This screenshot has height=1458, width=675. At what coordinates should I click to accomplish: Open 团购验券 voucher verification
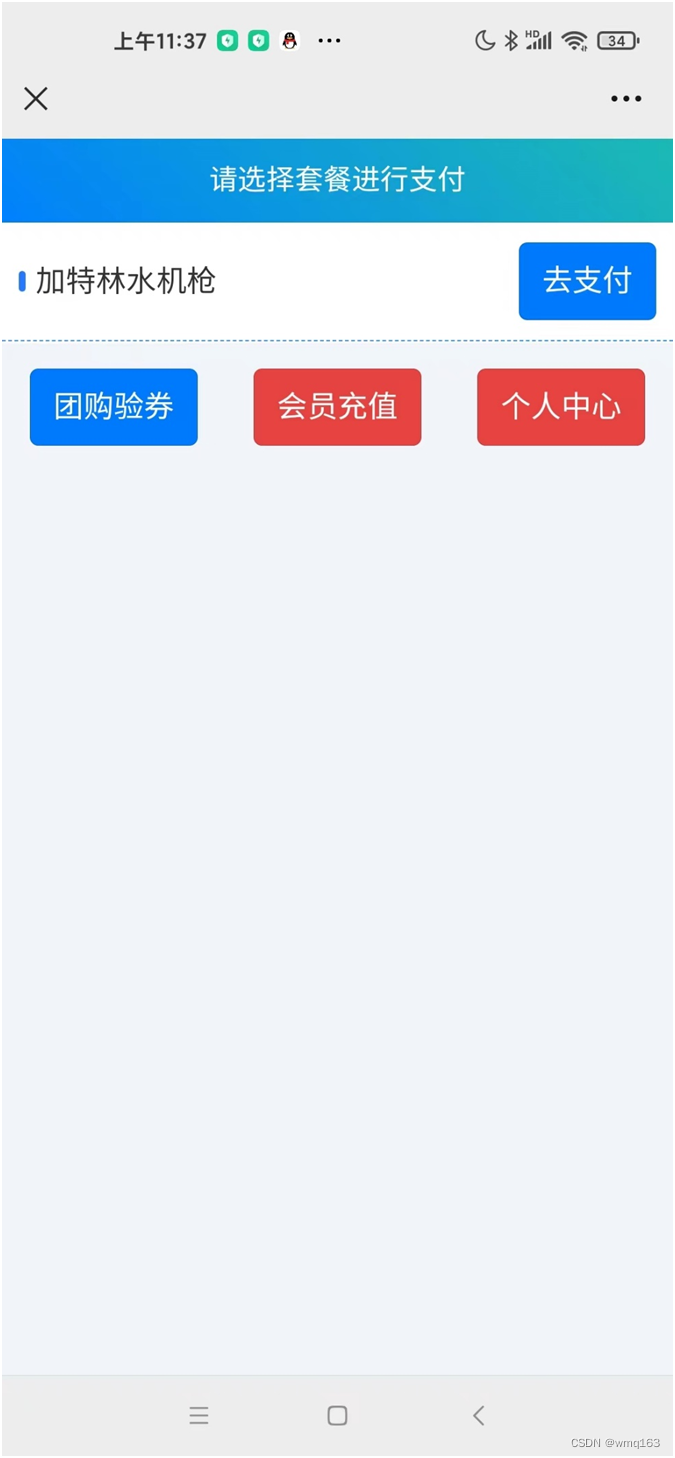[x=114, y=407]
